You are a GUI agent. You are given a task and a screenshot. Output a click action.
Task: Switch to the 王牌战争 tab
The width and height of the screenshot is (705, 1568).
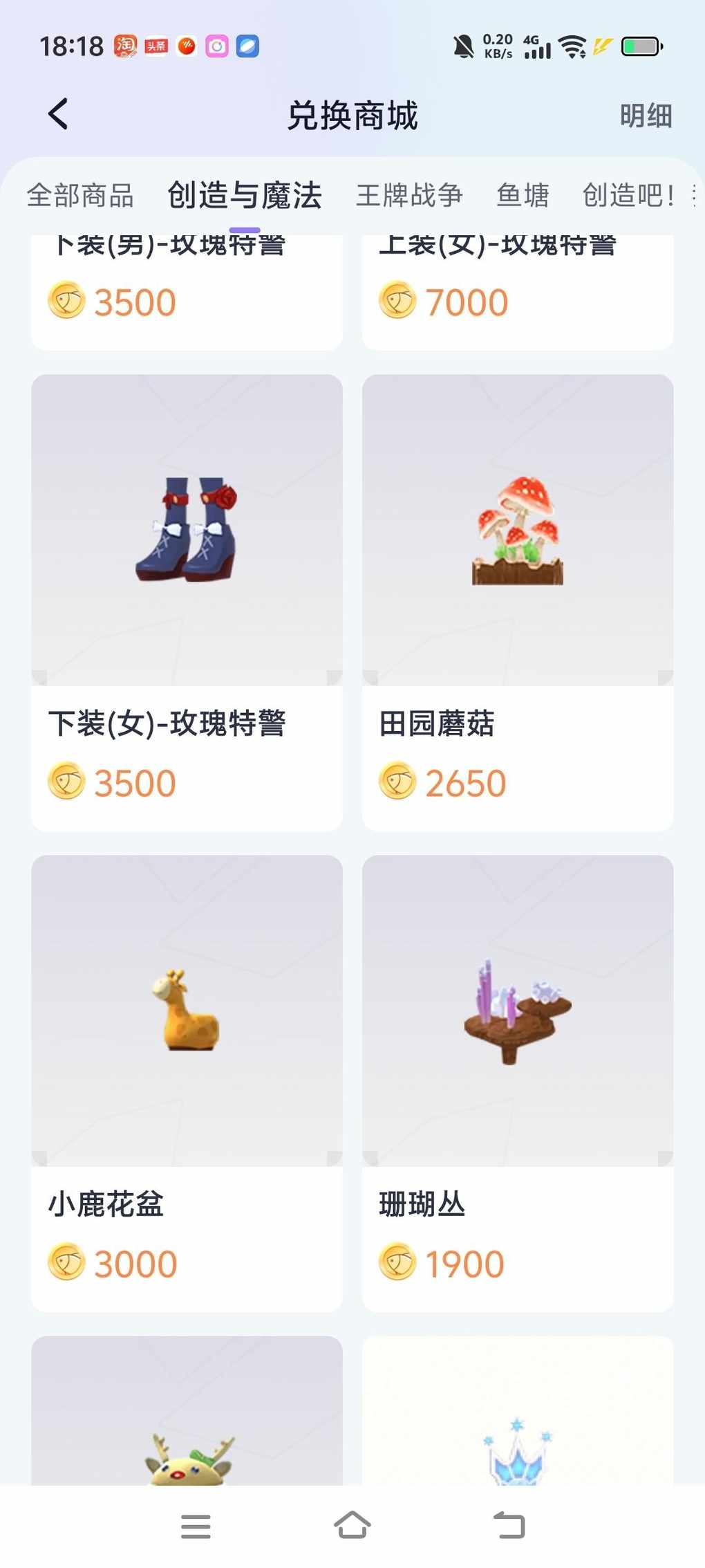click(x=409, y=196)
